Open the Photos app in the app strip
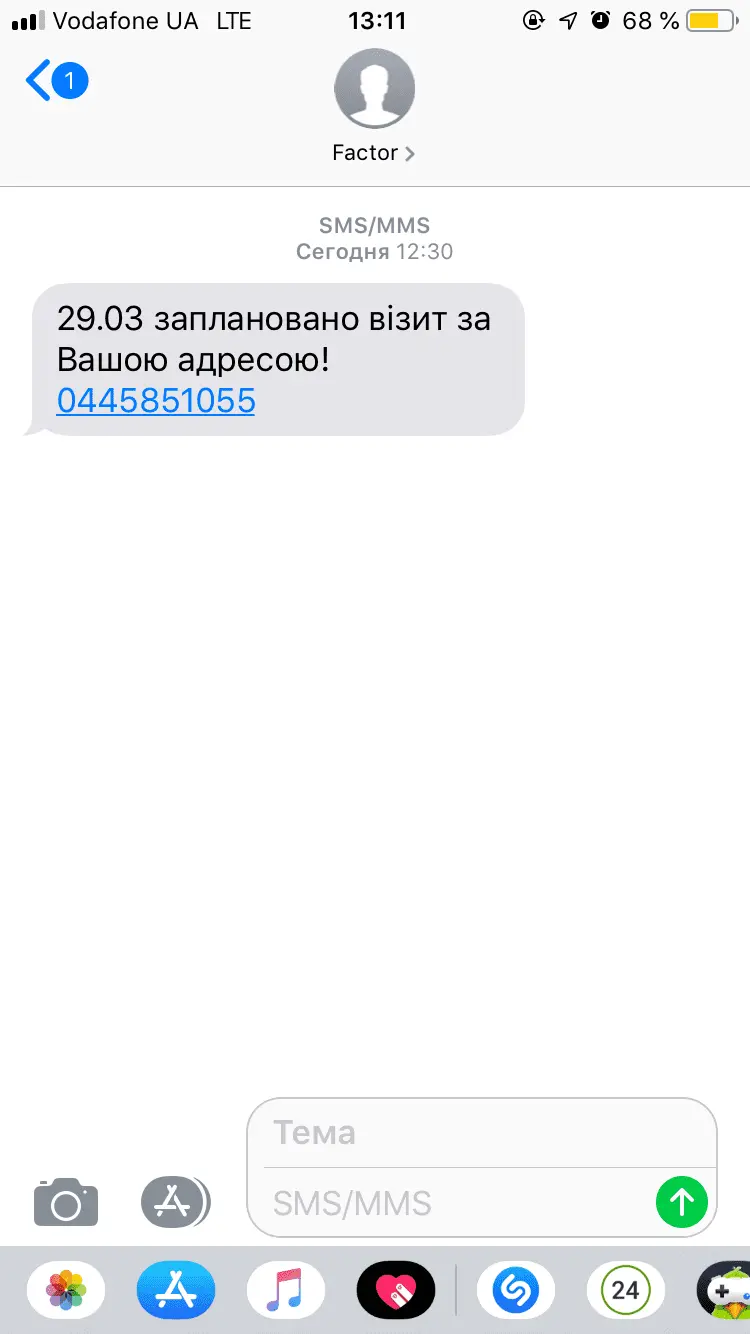750x1334 pixels. 66,1290
